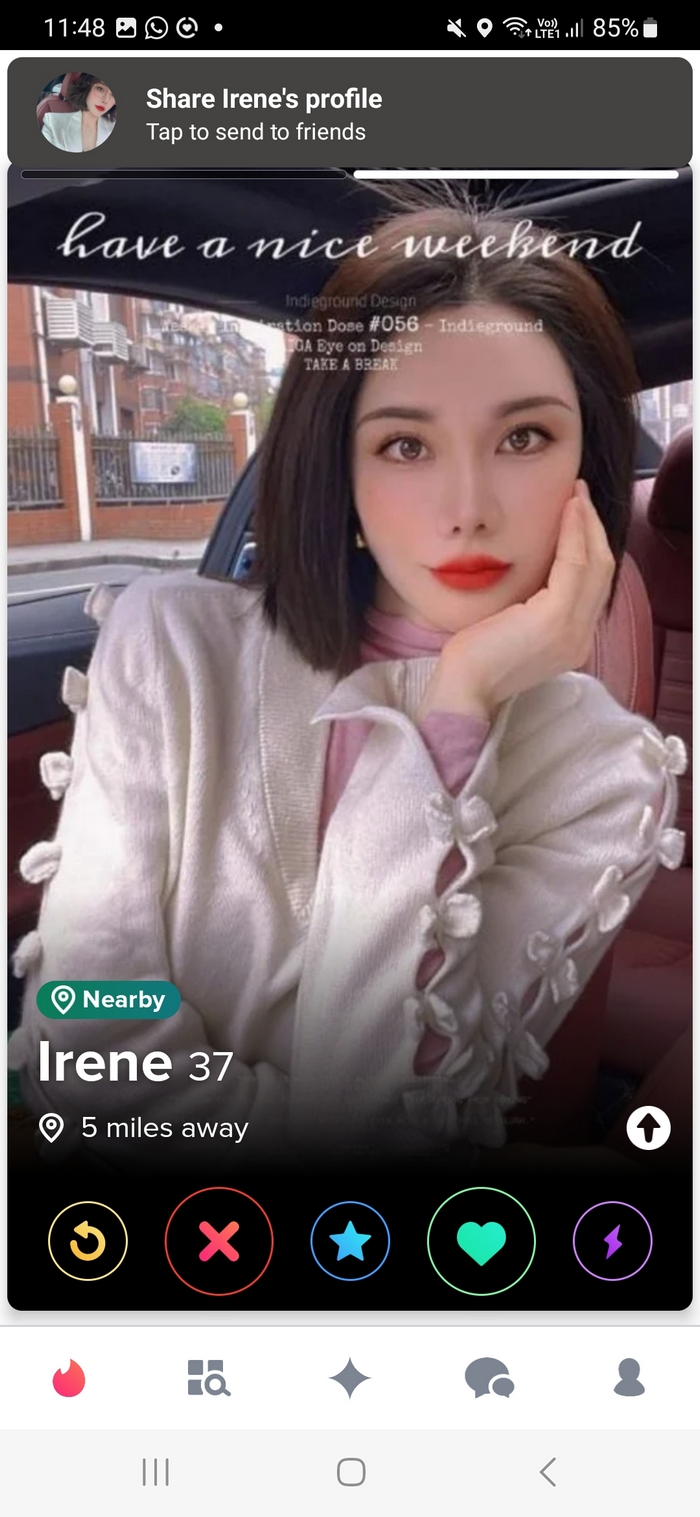The height and width of the screenshot is (1517, 700).
Task: Like Irene with the green heart
Action: (481, 1241)
